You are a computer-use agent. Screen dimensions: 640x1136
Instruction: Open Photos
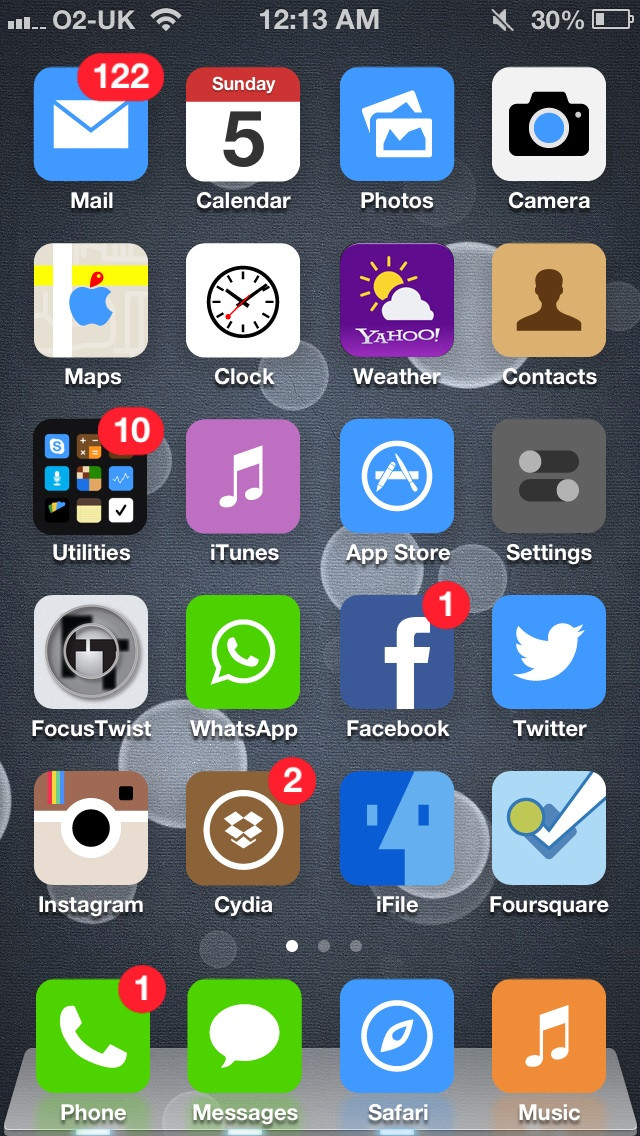pos(397,124)
